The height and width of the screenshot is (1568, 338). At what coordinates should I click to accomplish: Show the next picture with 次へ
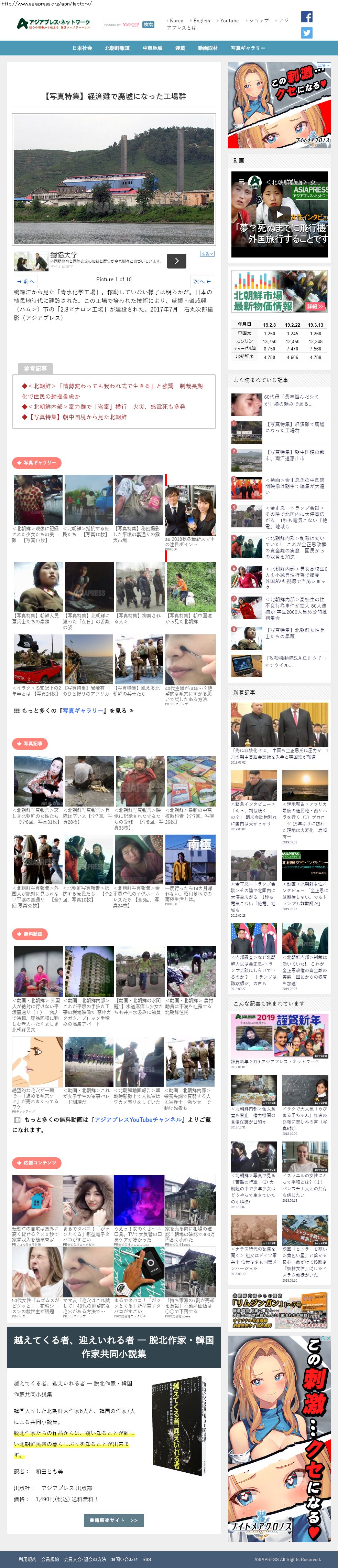[x=202, y=281]
